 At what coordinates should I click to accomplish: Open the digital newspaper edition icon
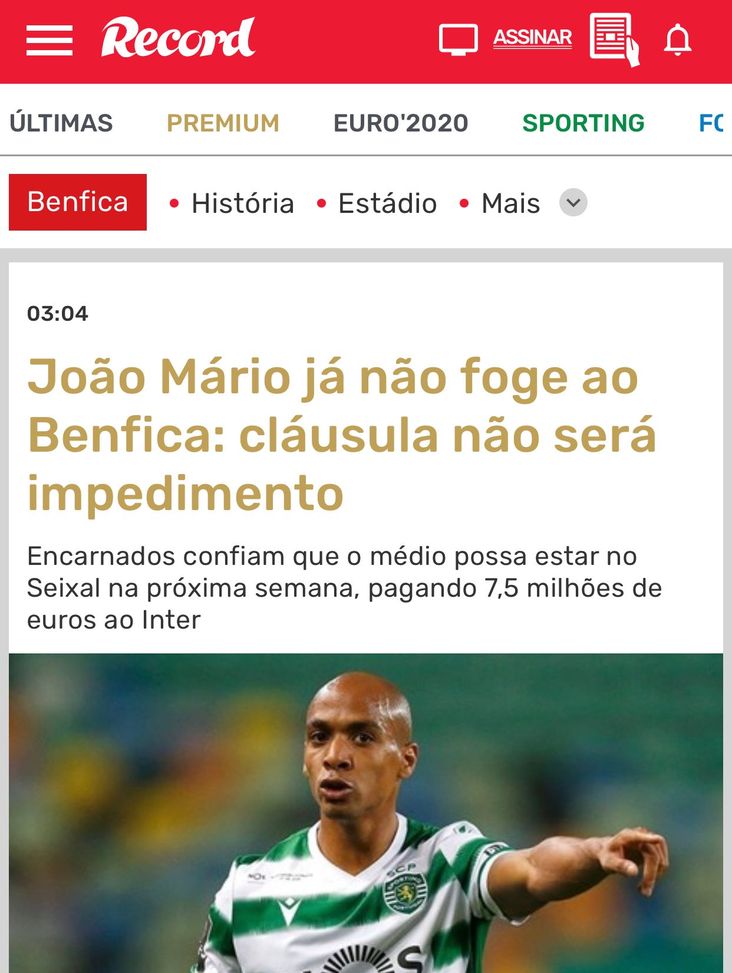pyautogui.click(x=614, y=36)
